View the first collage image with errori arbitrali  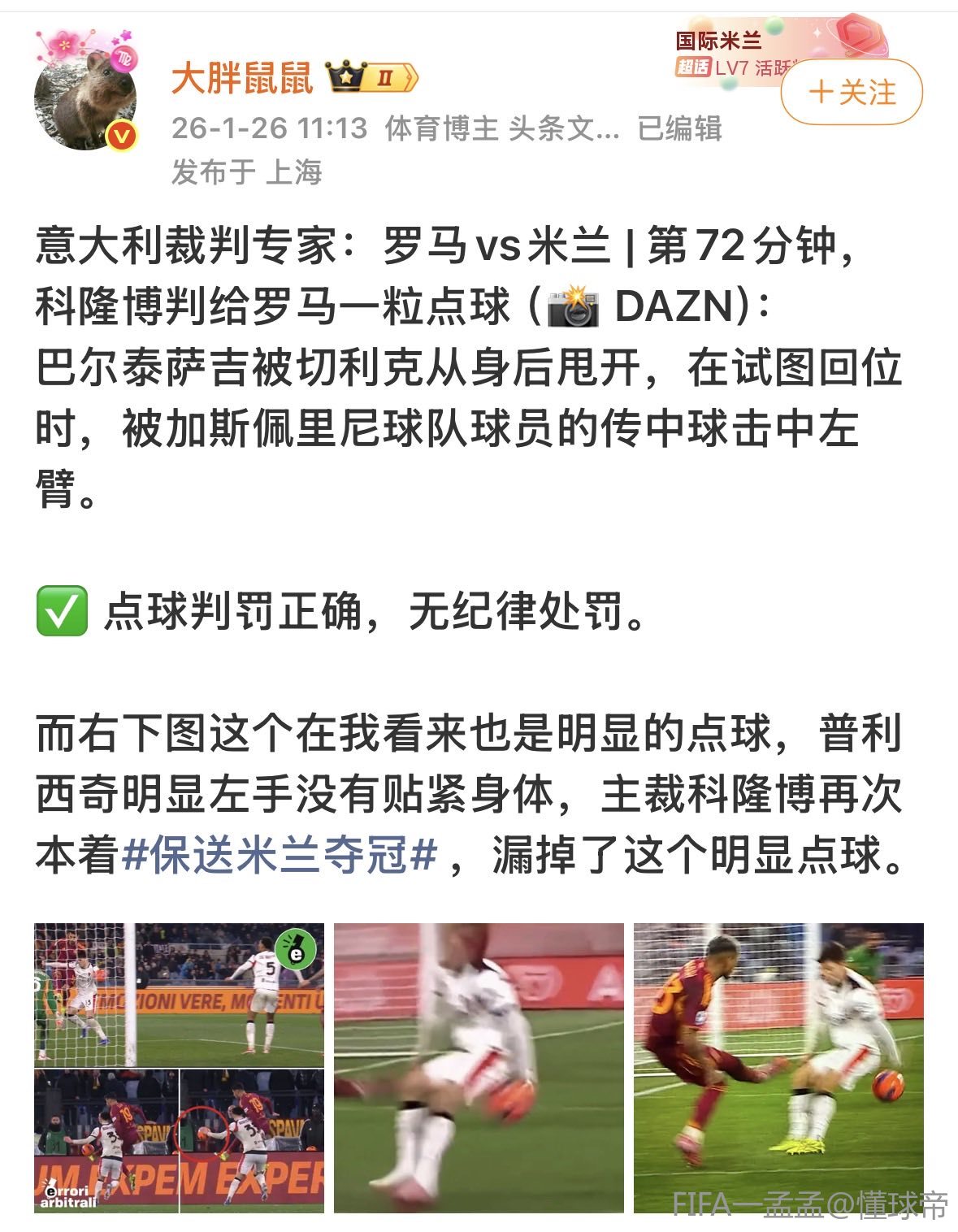179,1067
